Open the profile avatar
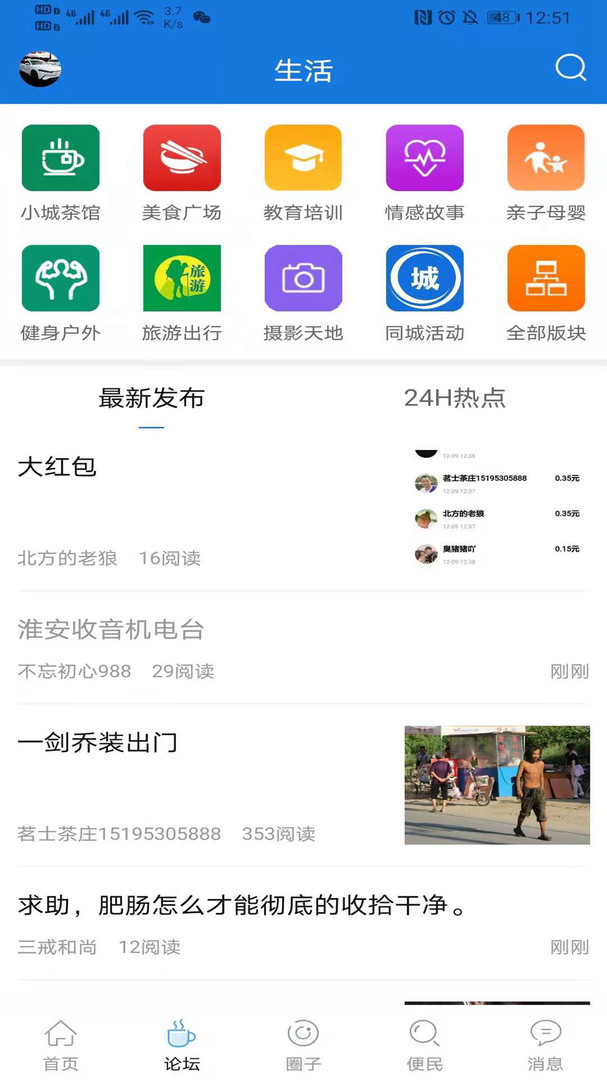This screenshot has width=607, height=1080. (40, 69)
